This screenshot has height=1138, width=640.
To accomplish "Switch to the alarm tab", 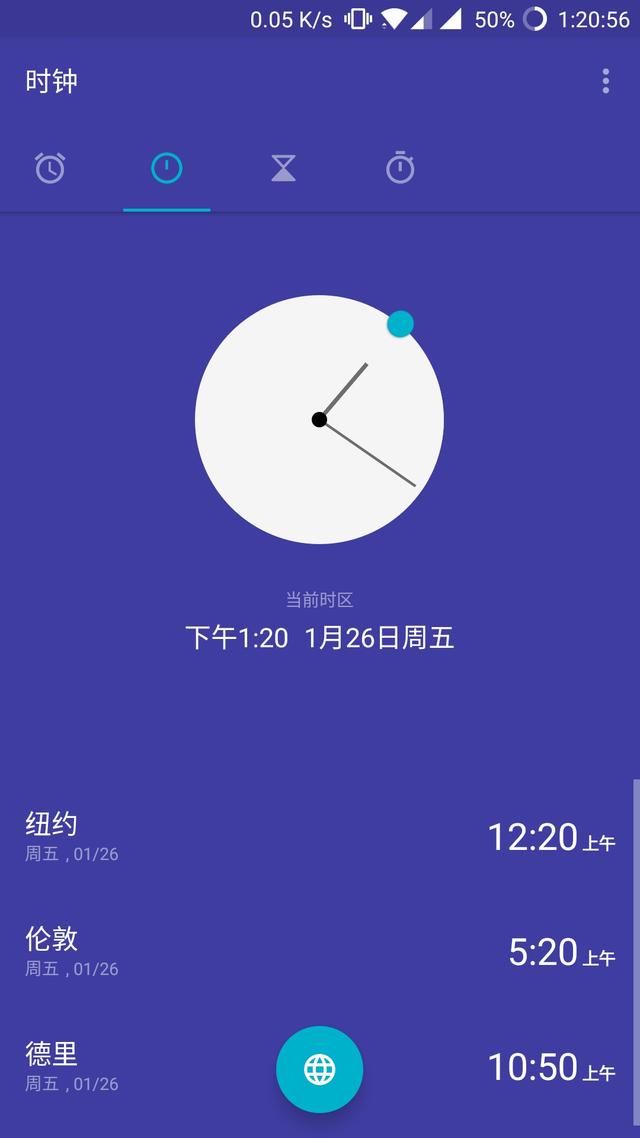I will tap(50, 168).
